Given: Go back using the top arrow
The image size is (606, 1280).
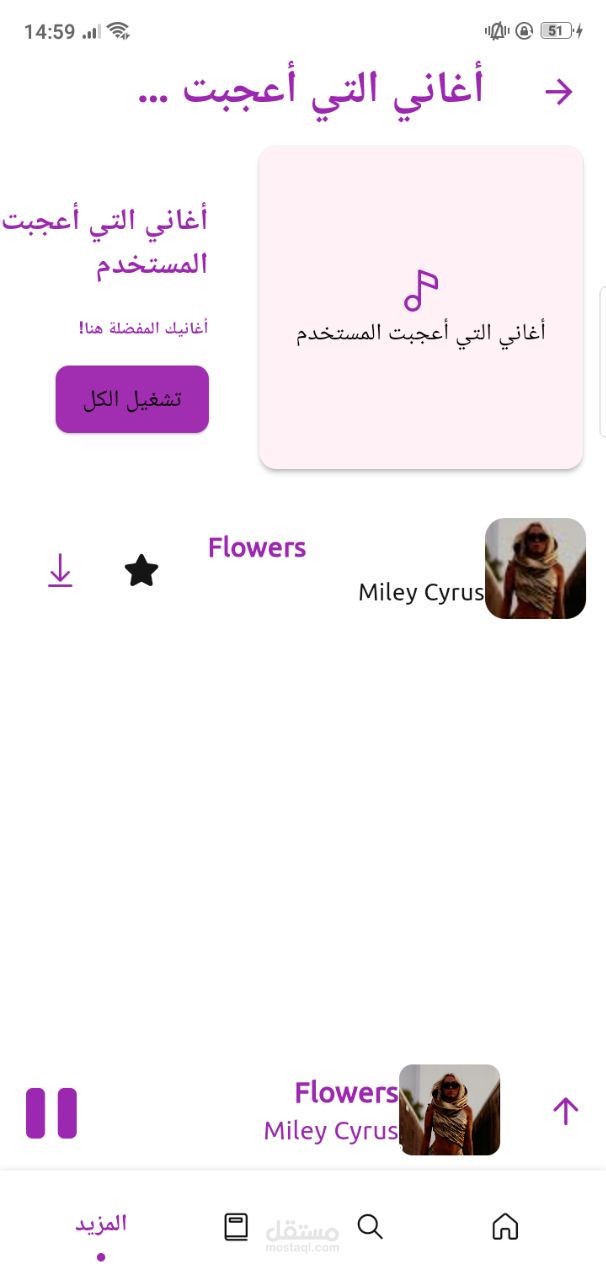Looking at the screenshot, I should [x=558, y=92].
